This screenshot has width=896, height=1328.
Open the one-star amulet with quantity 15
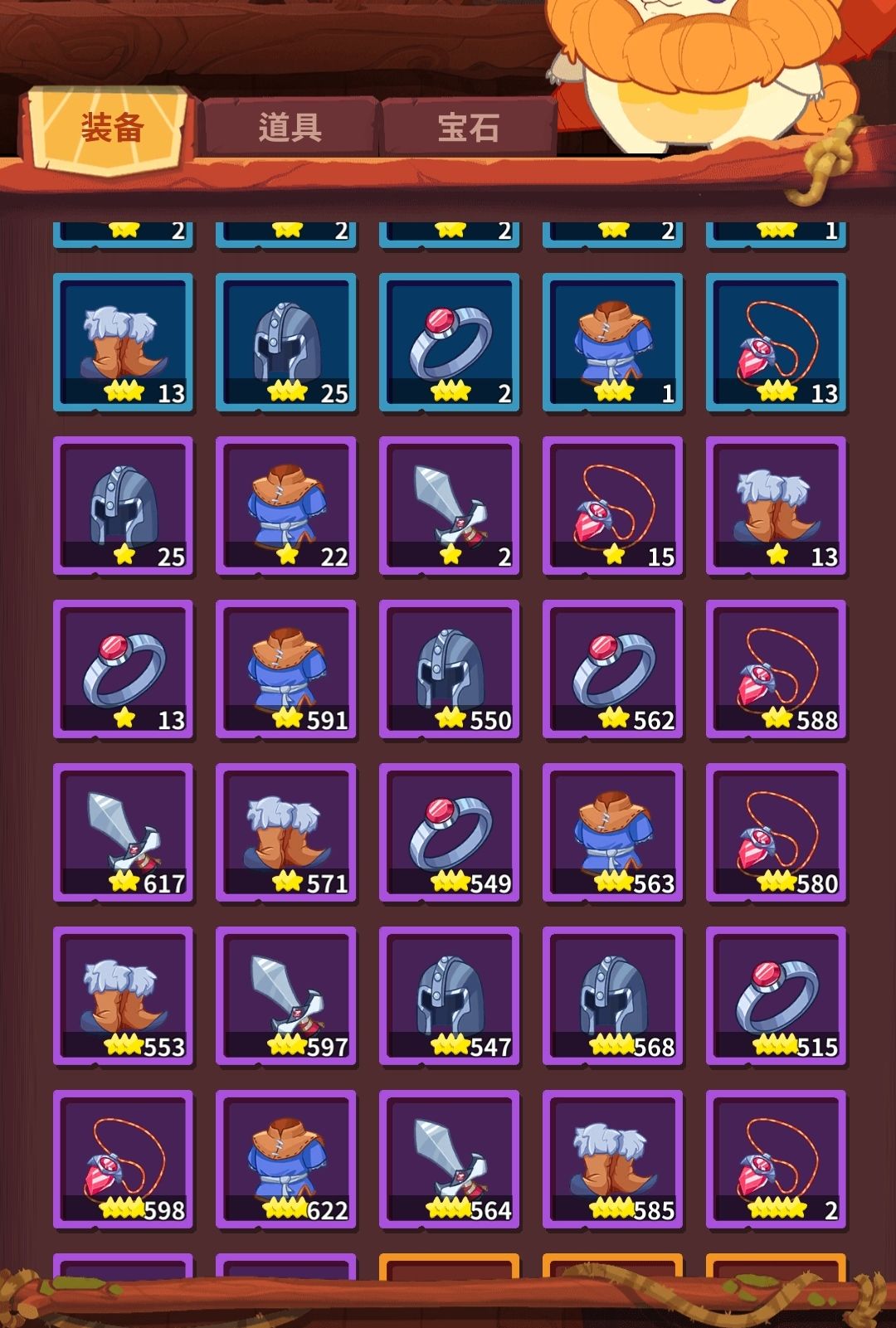(611, 506)
